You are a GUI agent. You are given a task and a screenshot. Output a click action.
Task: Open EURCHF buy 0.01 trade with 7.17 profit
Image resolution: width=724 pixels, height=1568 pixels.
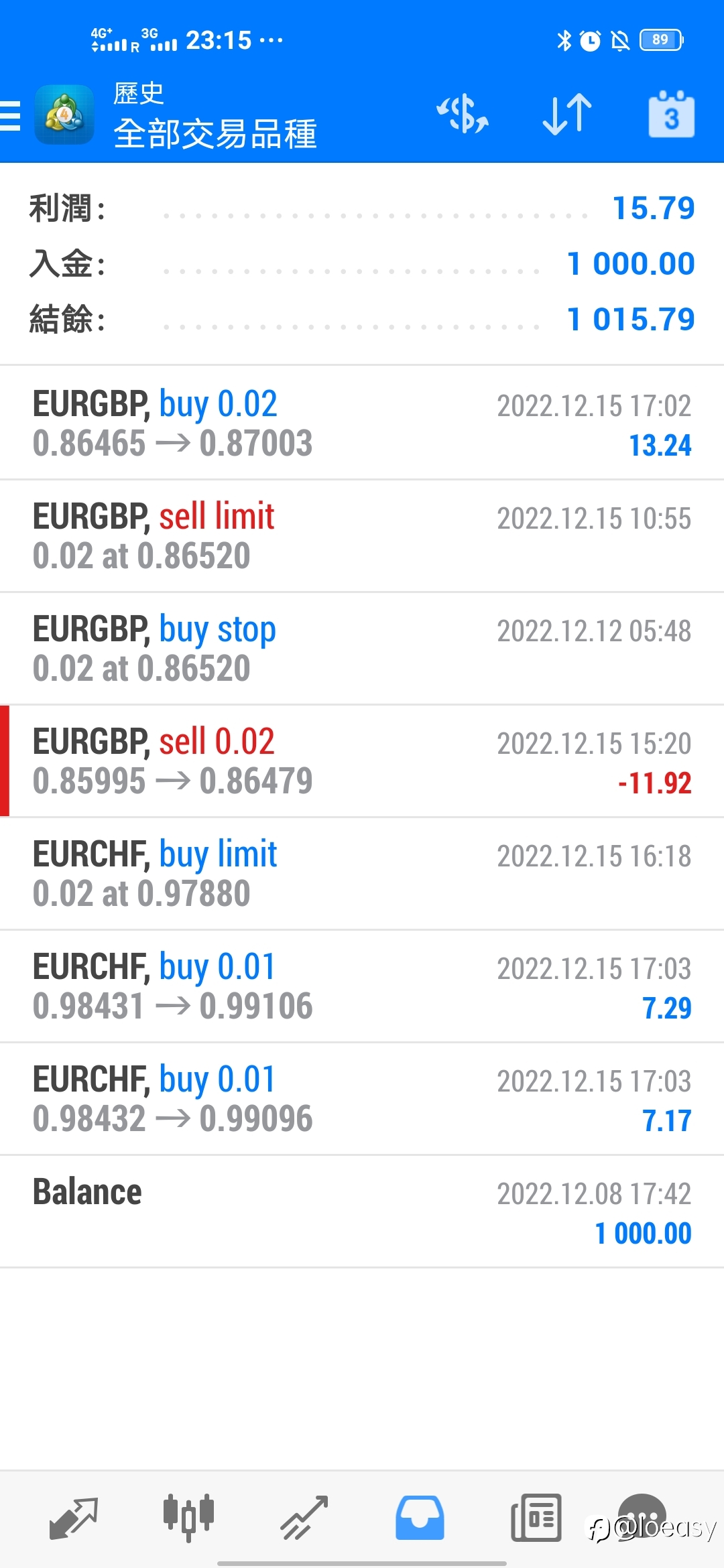pos(362,1099)
